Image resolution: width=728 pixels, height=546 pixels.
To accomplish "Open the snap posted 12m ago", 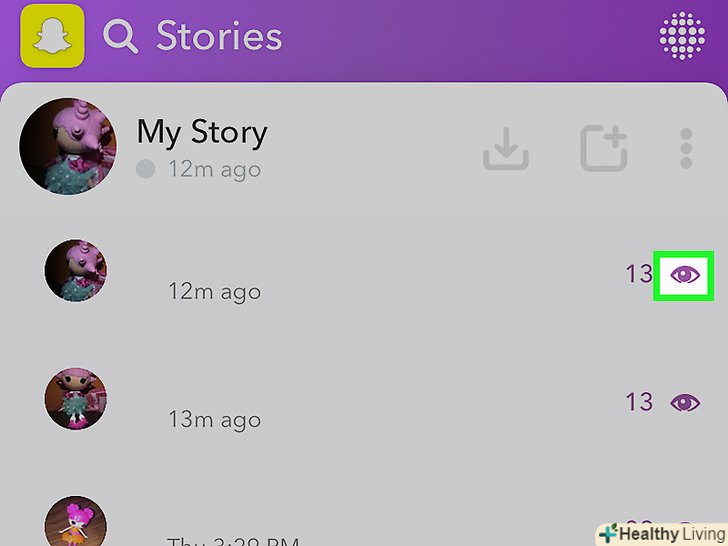I will pos(76,270).
